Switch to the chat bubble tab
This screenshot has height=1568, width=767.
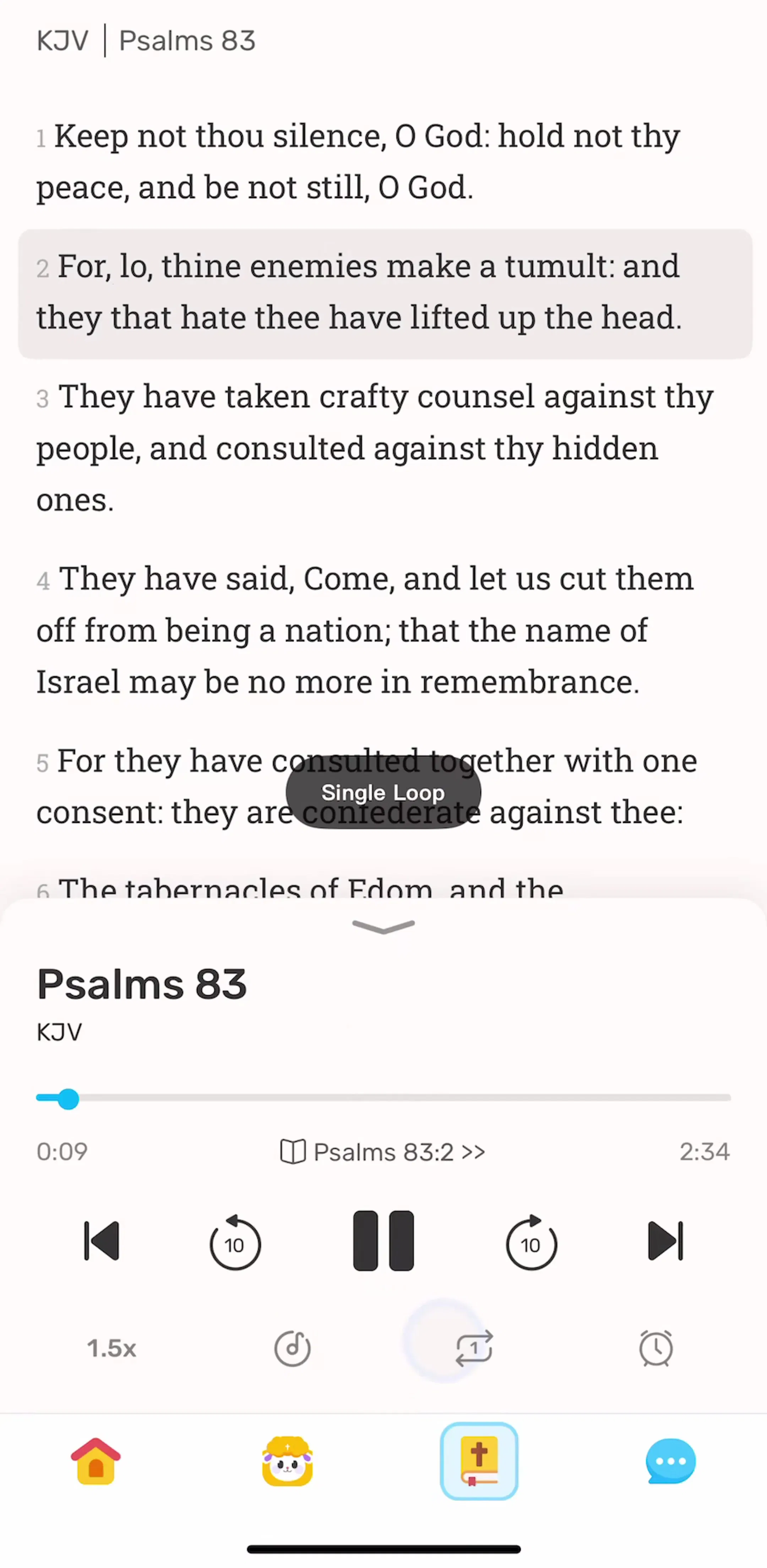[670, 1461]
